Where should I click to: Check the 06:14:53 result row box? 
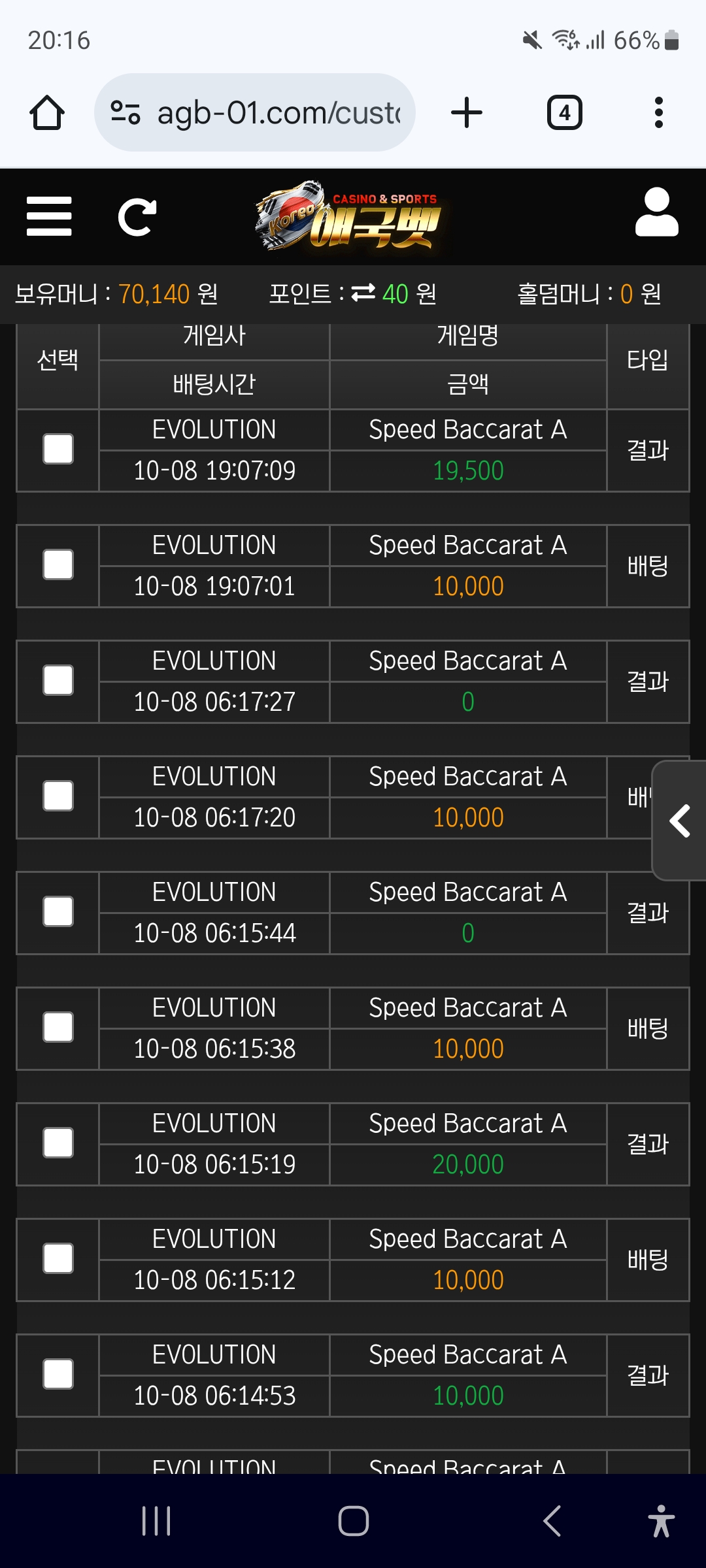tap(58, 1375)
